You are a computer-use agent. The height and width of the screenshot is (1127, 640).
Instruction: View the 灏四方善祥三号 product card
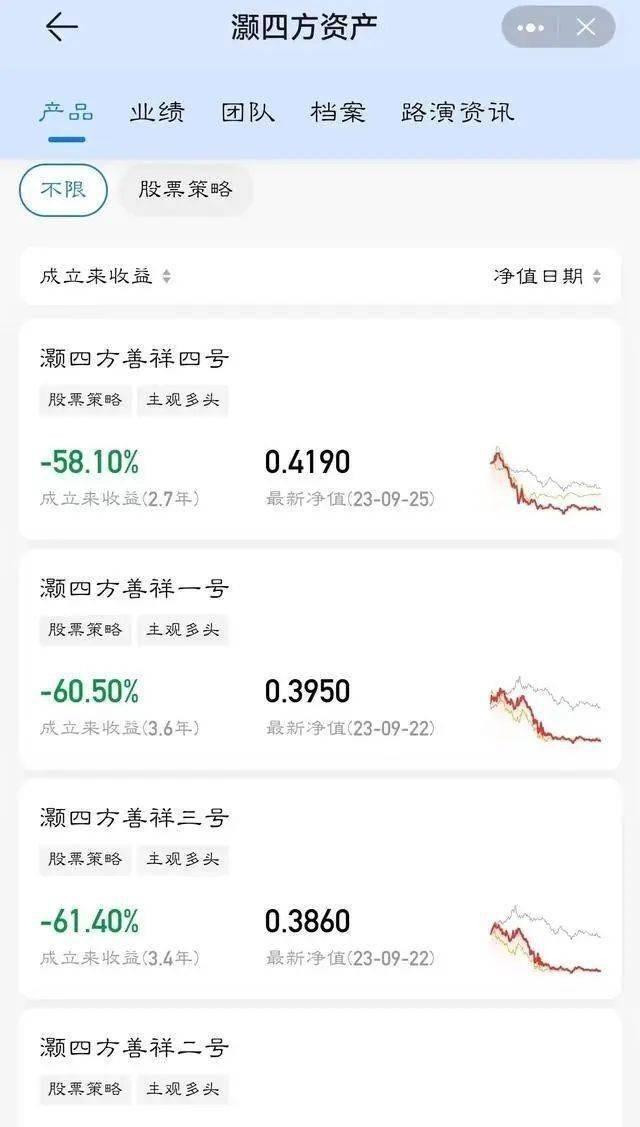click(x=320, y=888)
